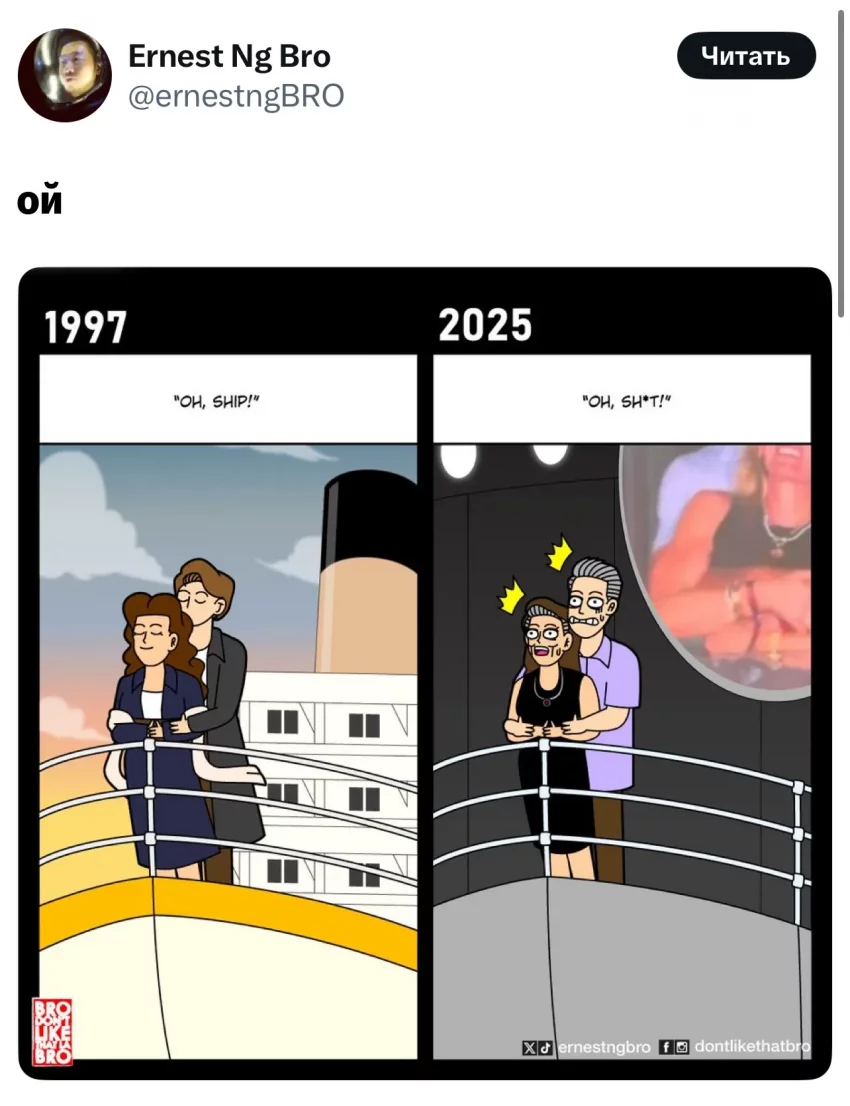Open the @ernestngBRO profile link
The image size is (850, 1106).
point(236,96)
